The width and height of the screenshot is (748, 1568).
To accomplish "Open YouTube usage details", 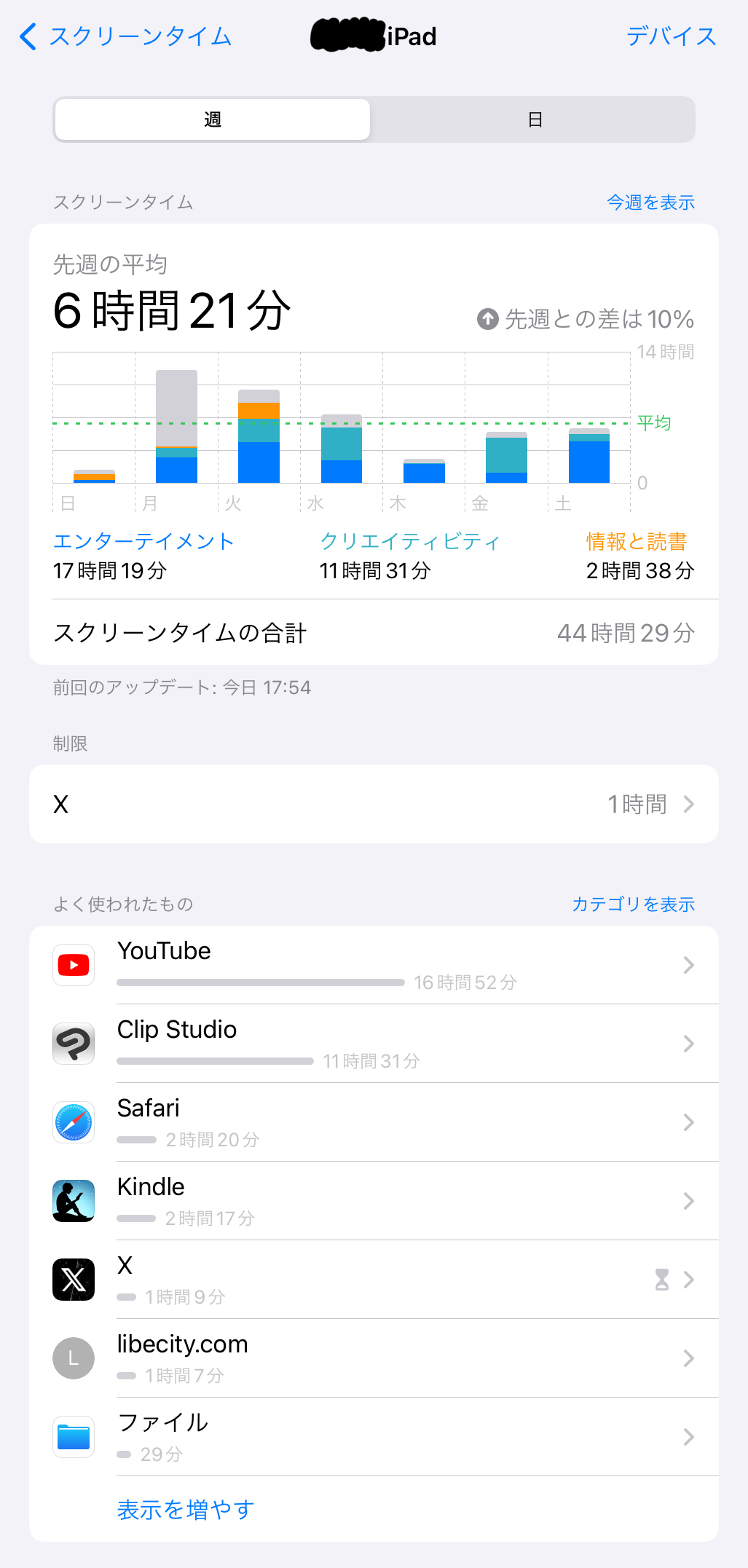I will (x=374, y=965).
